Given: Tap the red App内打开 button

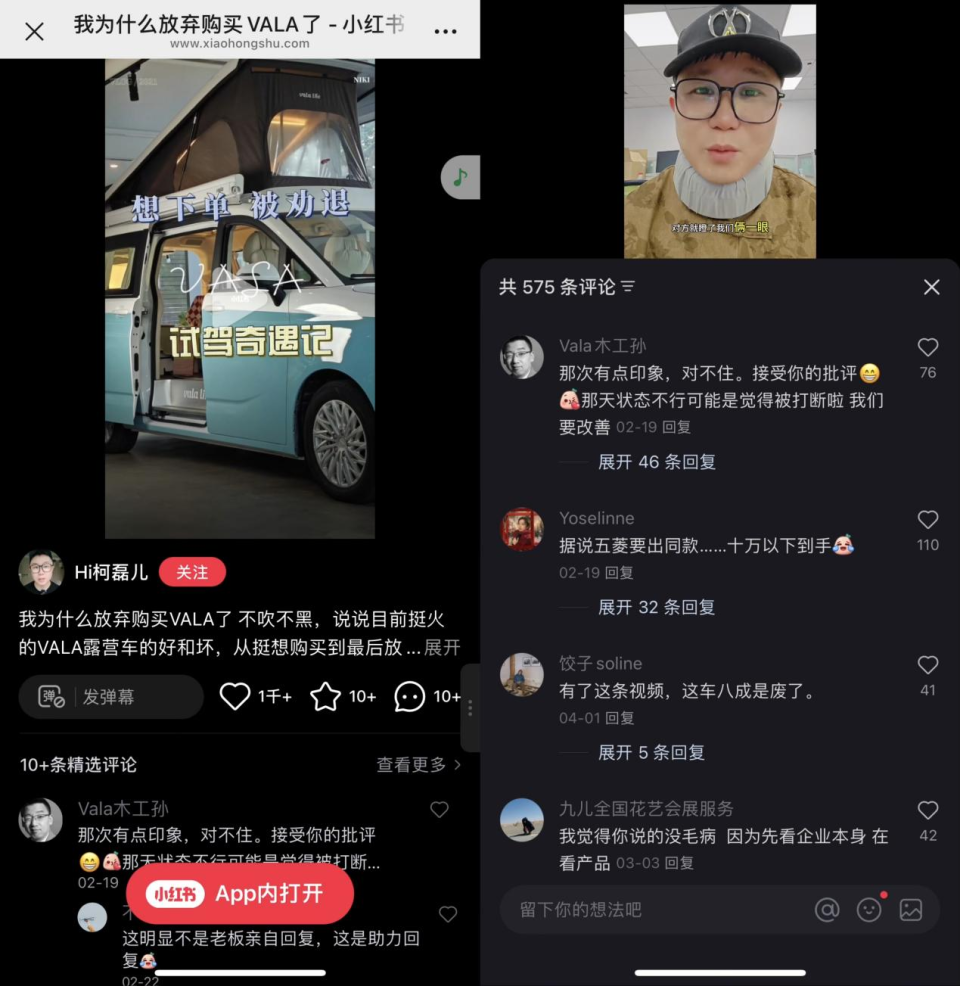Looking at the screenshot, I should [x=240, y=893].
